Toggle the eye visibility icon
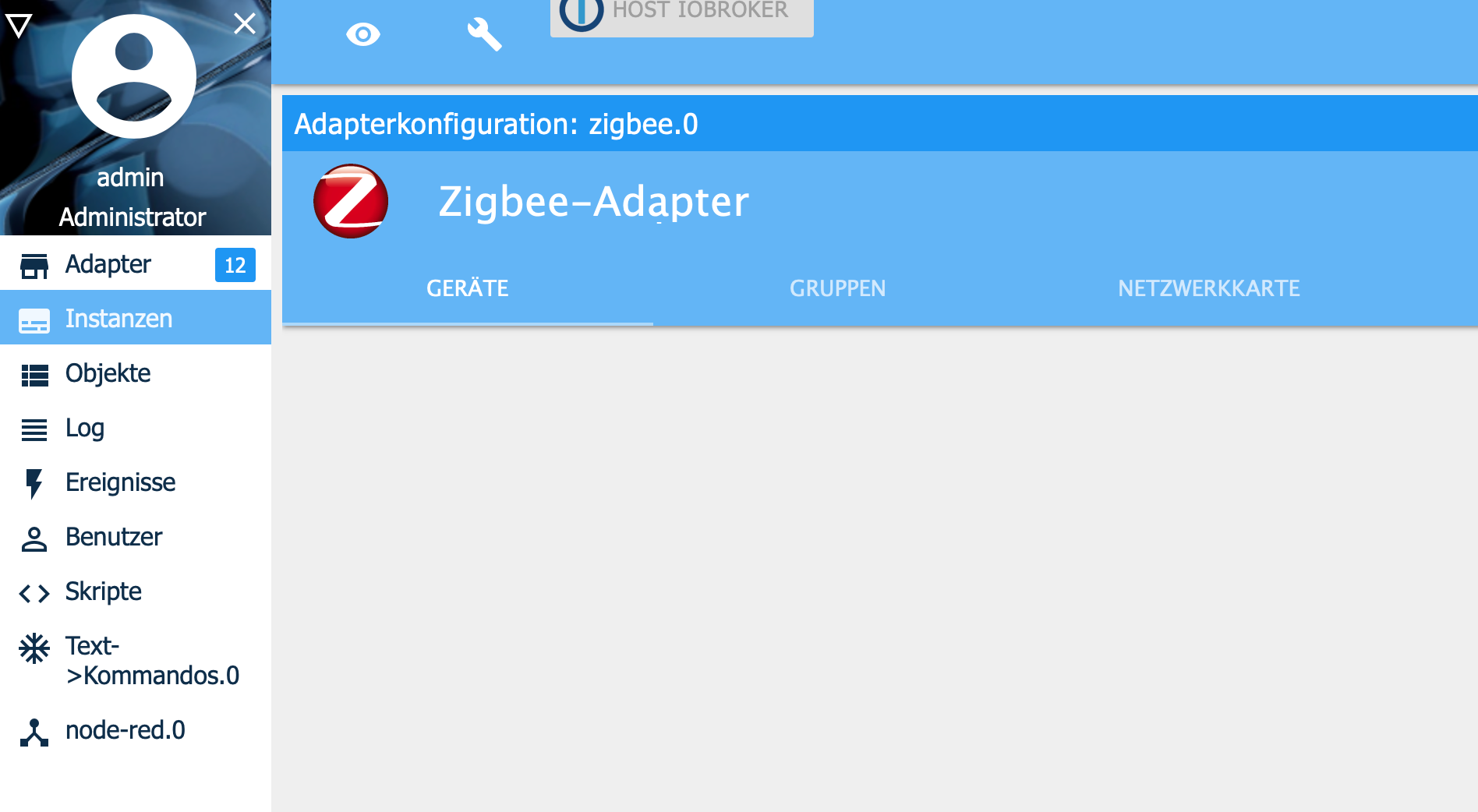The height and width of the screenshot is (812, 1478). click(x=363, y=34)
